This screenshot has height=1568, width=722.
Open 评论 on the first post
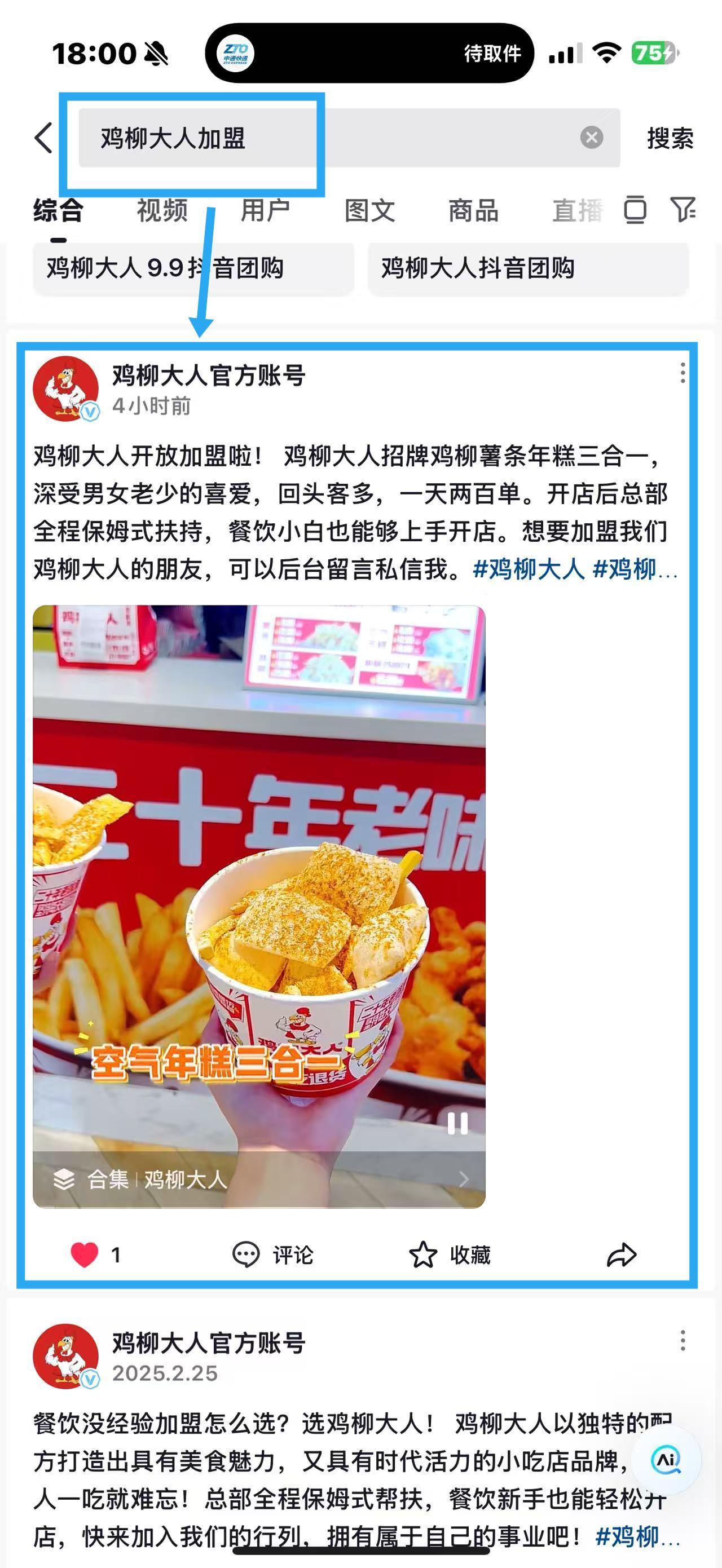tap(273, 1255)
